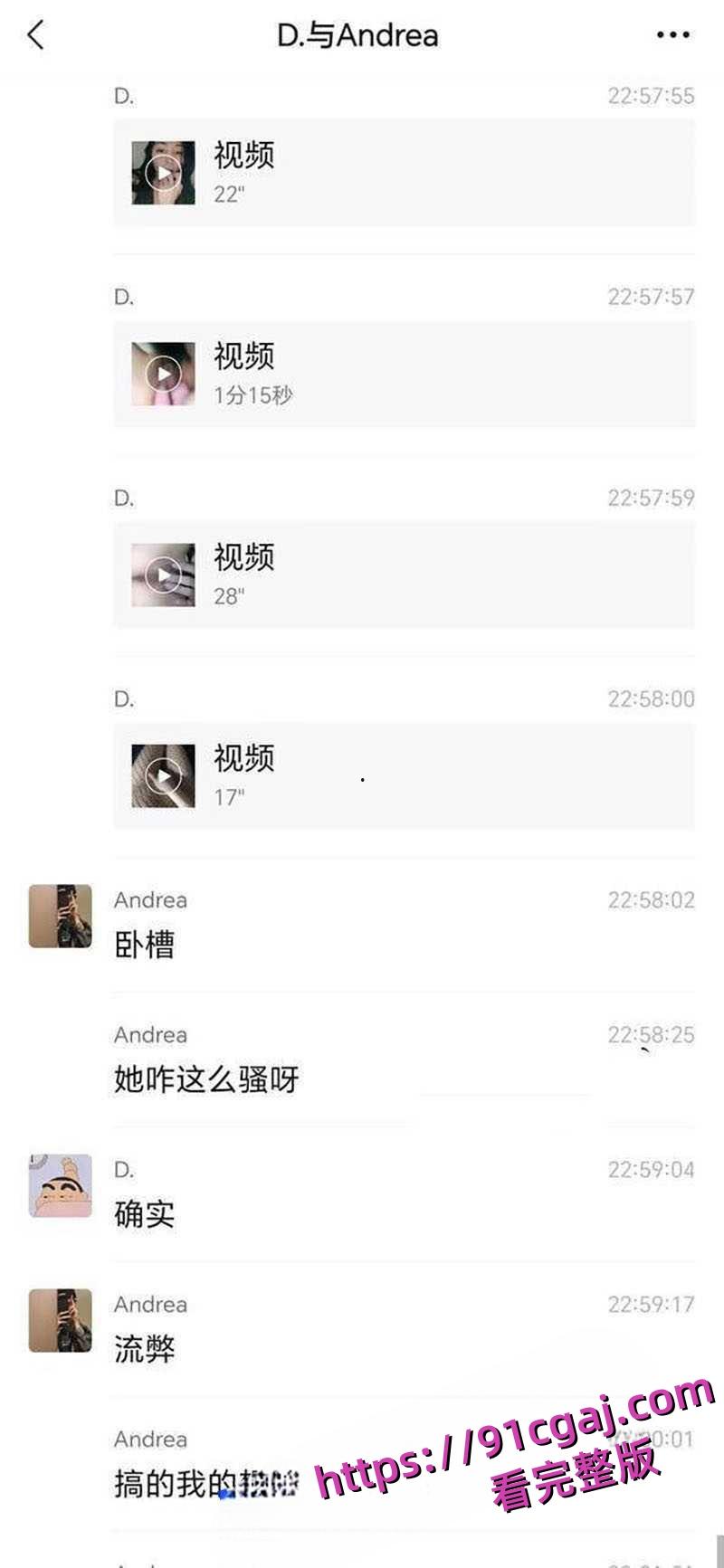Tap the timestamp 22:59:04
The height and width of the screenshot is (1568, 724).
(x=651, y=1169)
